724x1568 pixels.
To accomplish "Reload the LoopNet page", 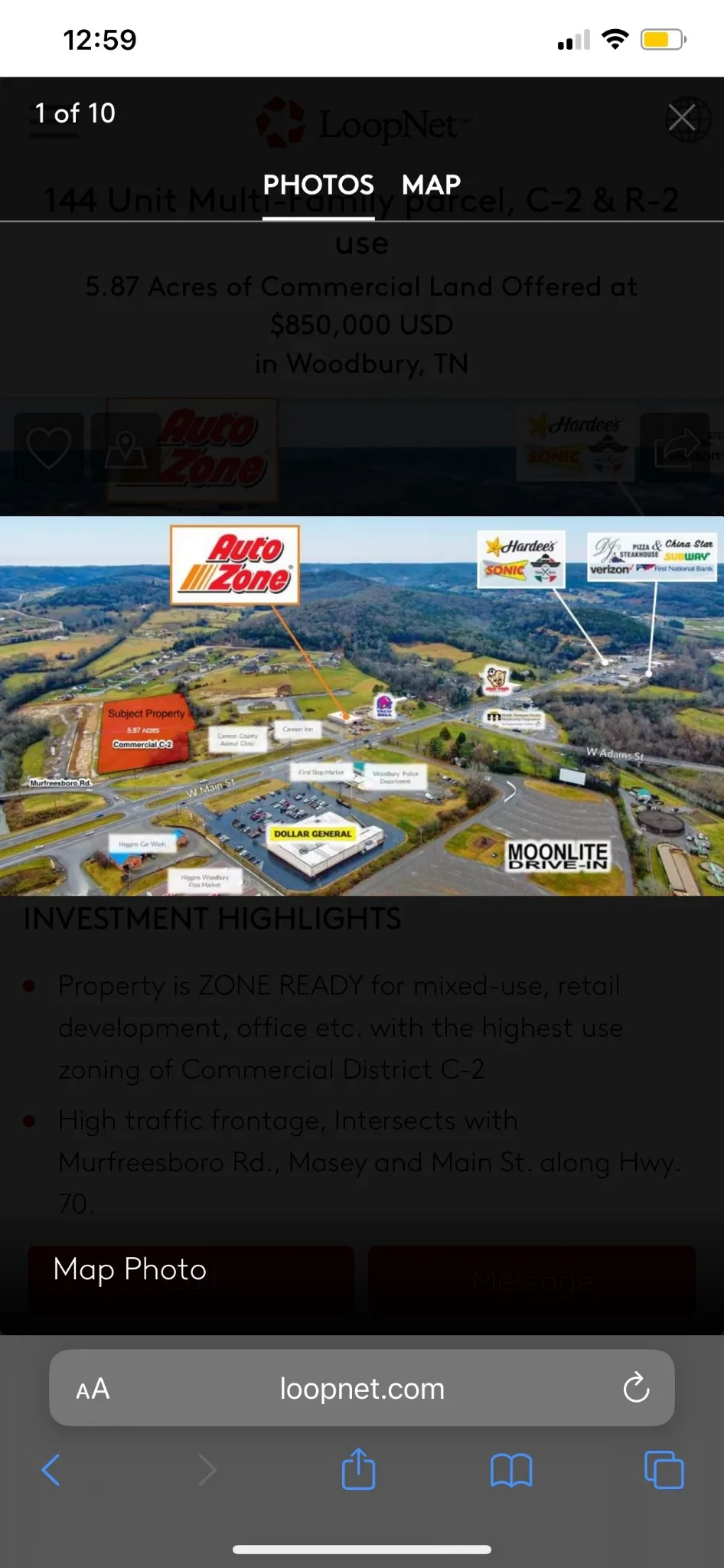I will click(x=636, y=1388).
